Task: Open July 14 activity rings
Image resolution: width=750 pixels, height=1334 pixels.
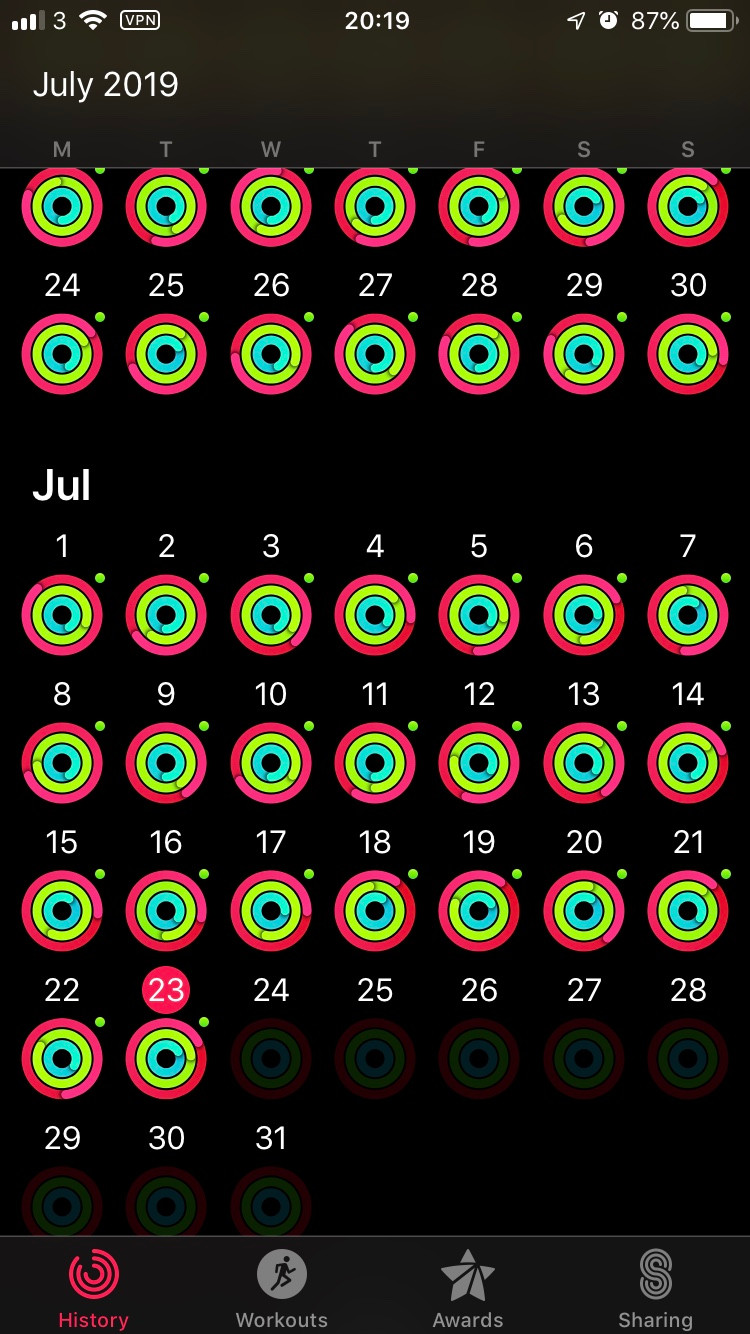Action: pos(688,762)
